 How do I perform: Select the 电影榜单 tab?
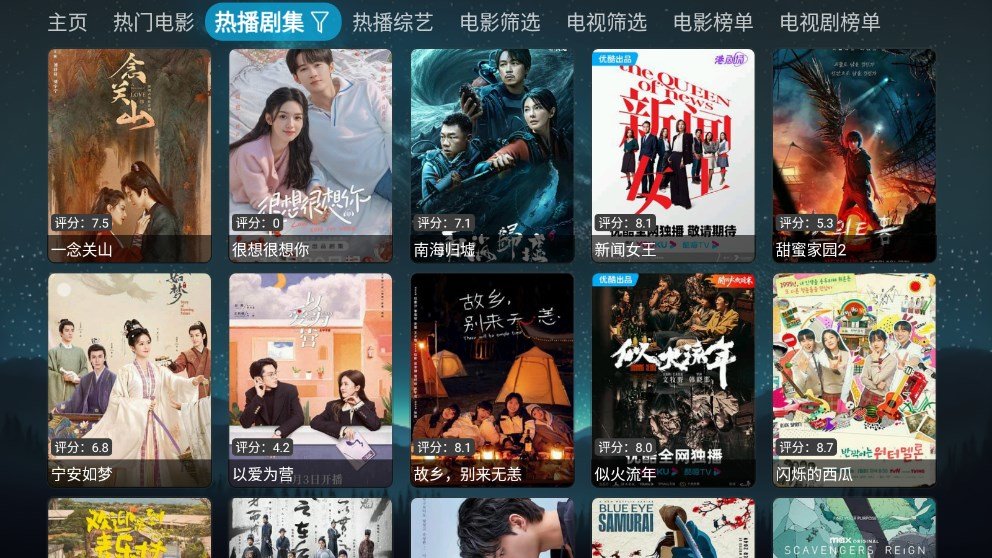(x=713, y=22)
